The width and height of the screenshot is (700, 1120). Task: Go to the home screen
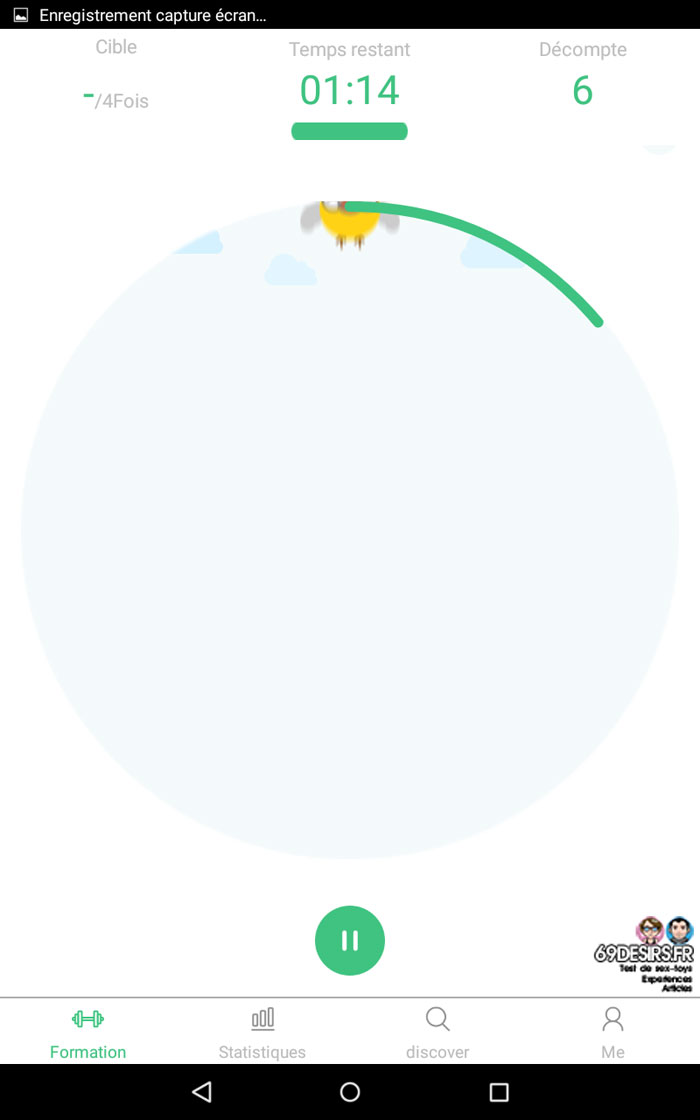pyautogui.click(x=350, y=1091)
